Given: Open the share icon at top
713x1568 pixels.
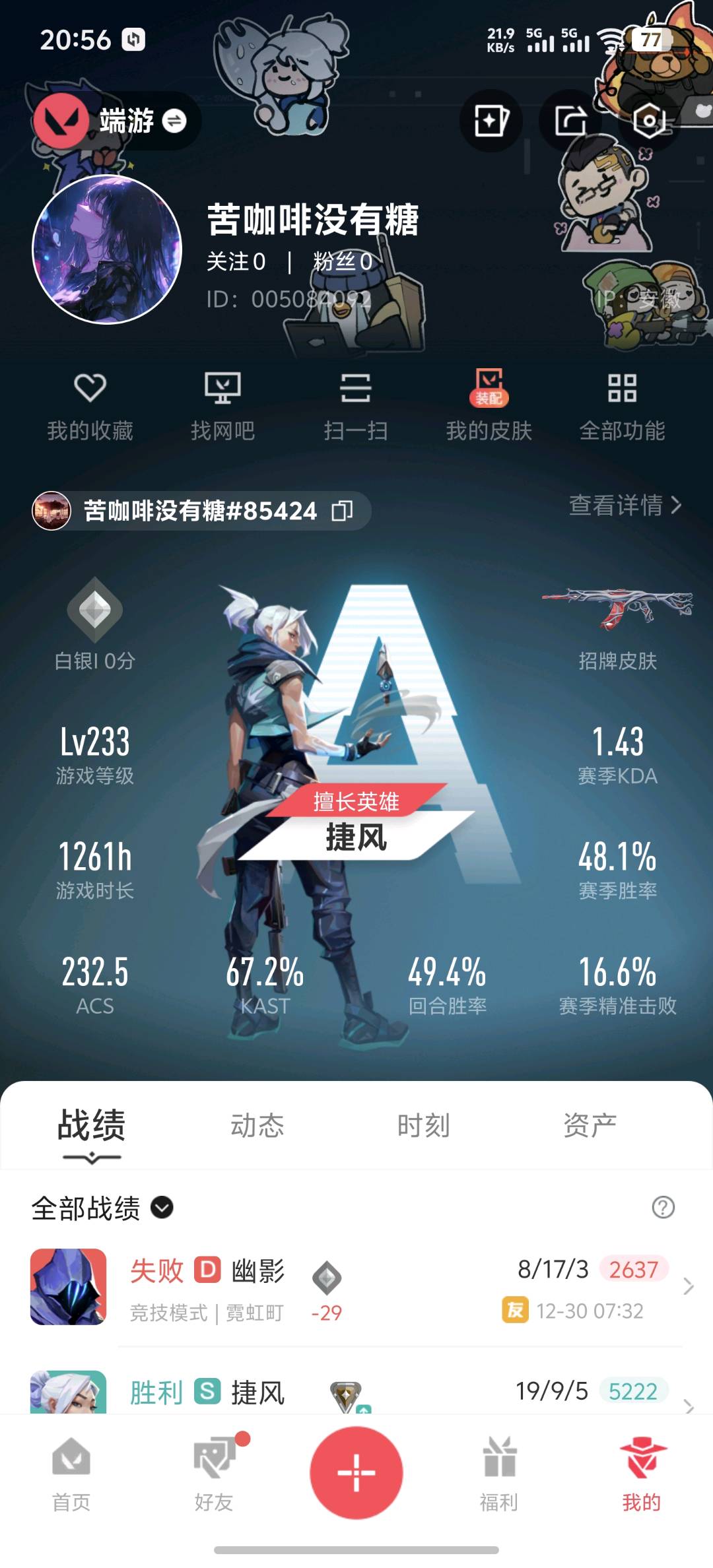Looking at the screenshot, I should click(x=570, y=121).
